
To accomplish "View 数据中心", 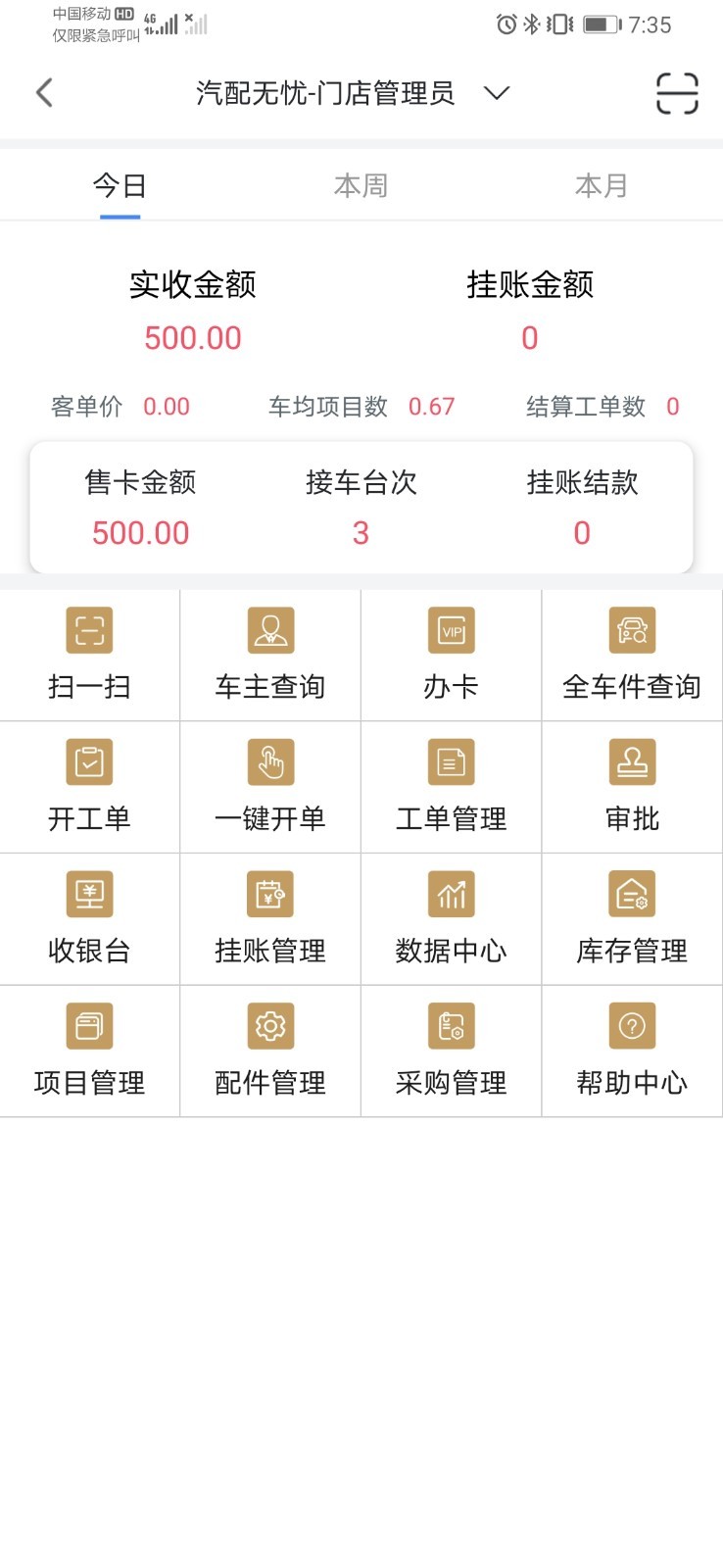I will point(452,919).
